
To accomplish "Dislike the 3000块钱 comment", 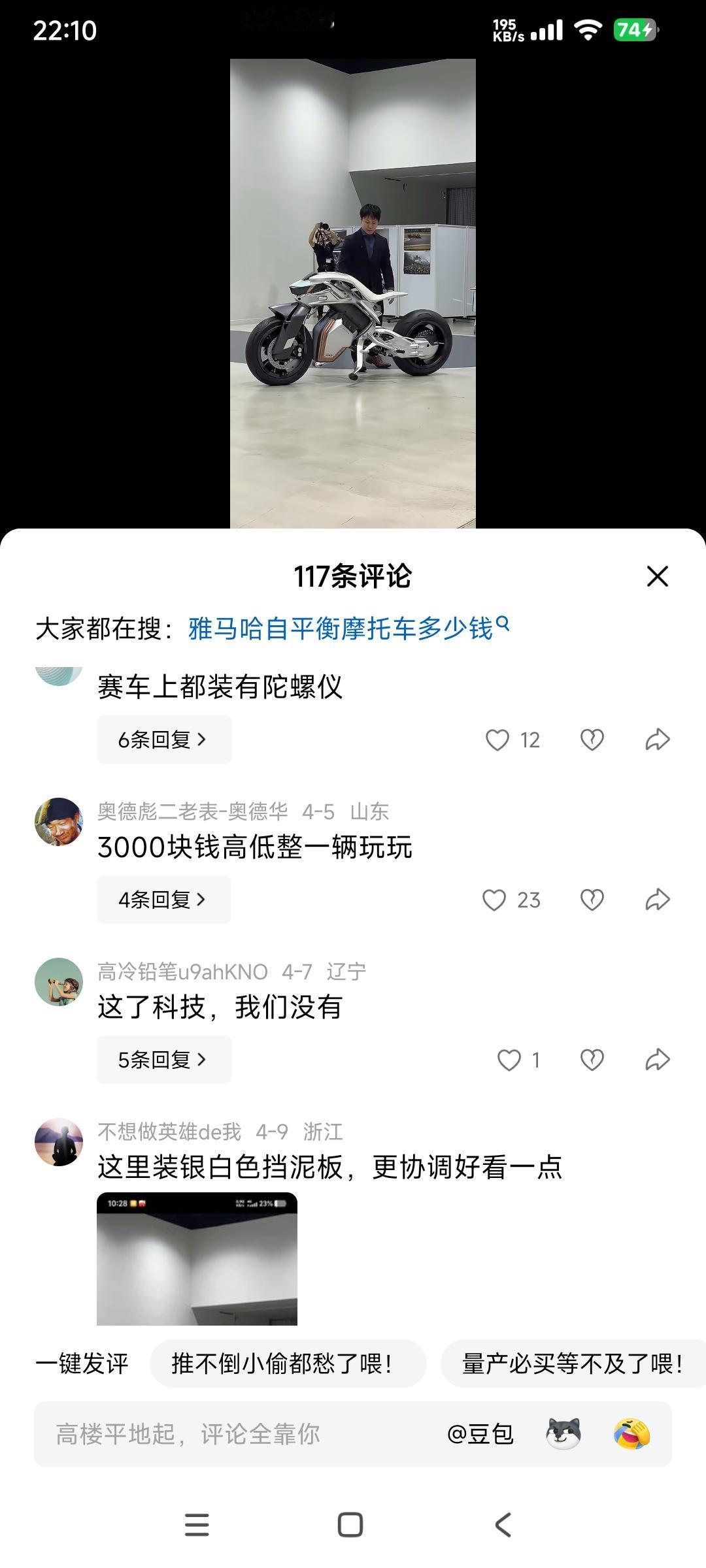I will (590, 900).
